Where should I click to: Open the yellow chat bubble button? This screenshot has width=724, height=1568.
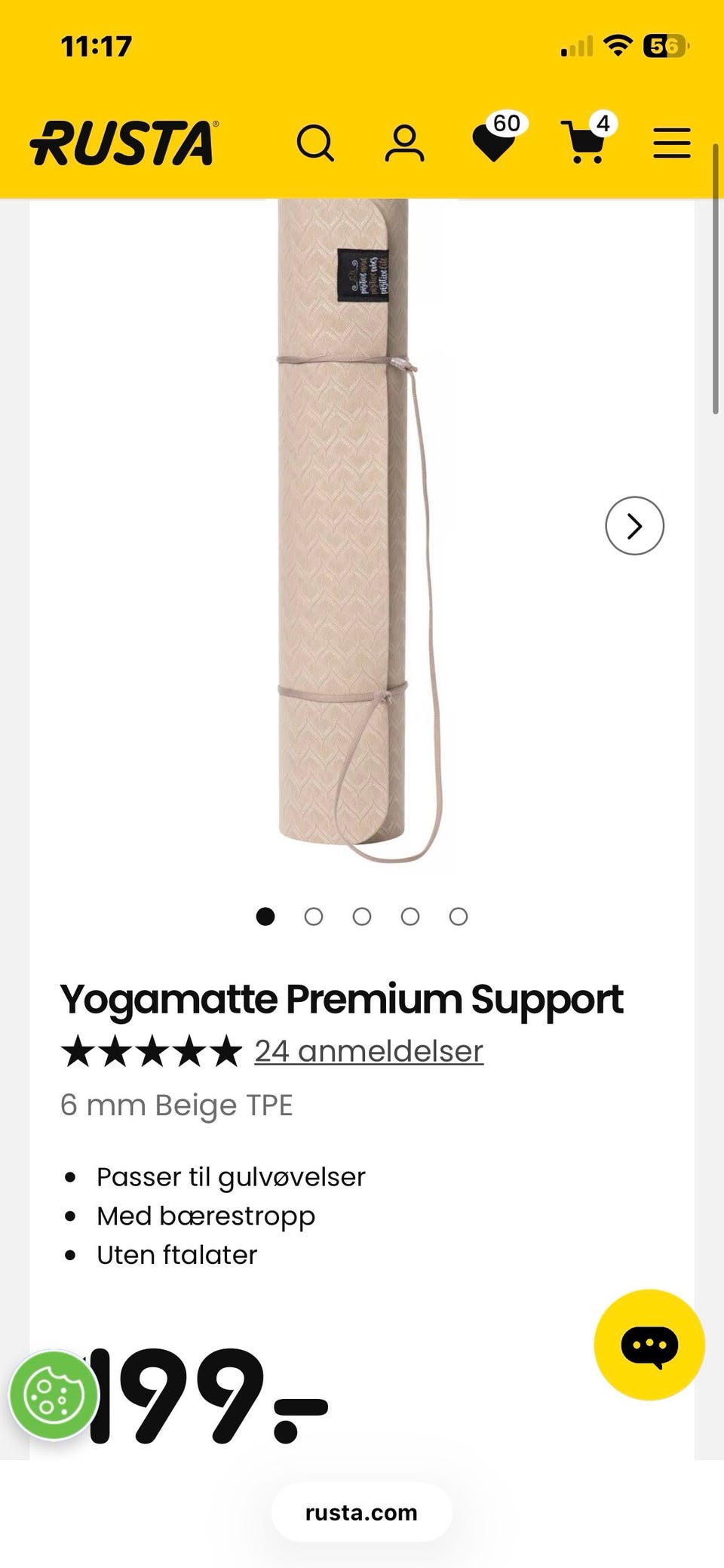coord(649,1345)
